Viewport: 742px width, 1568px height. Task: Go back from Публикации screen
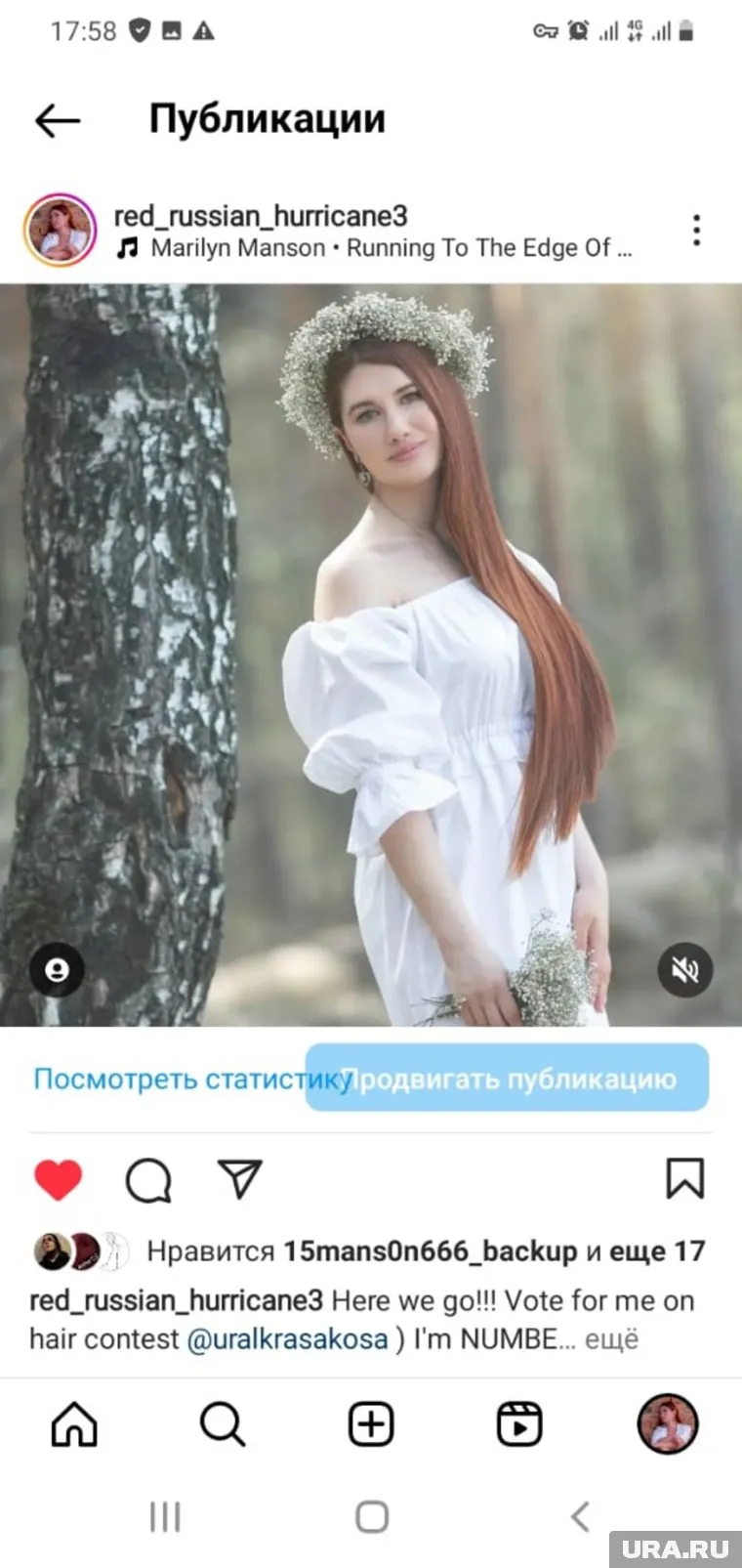[x=58, y=120]
